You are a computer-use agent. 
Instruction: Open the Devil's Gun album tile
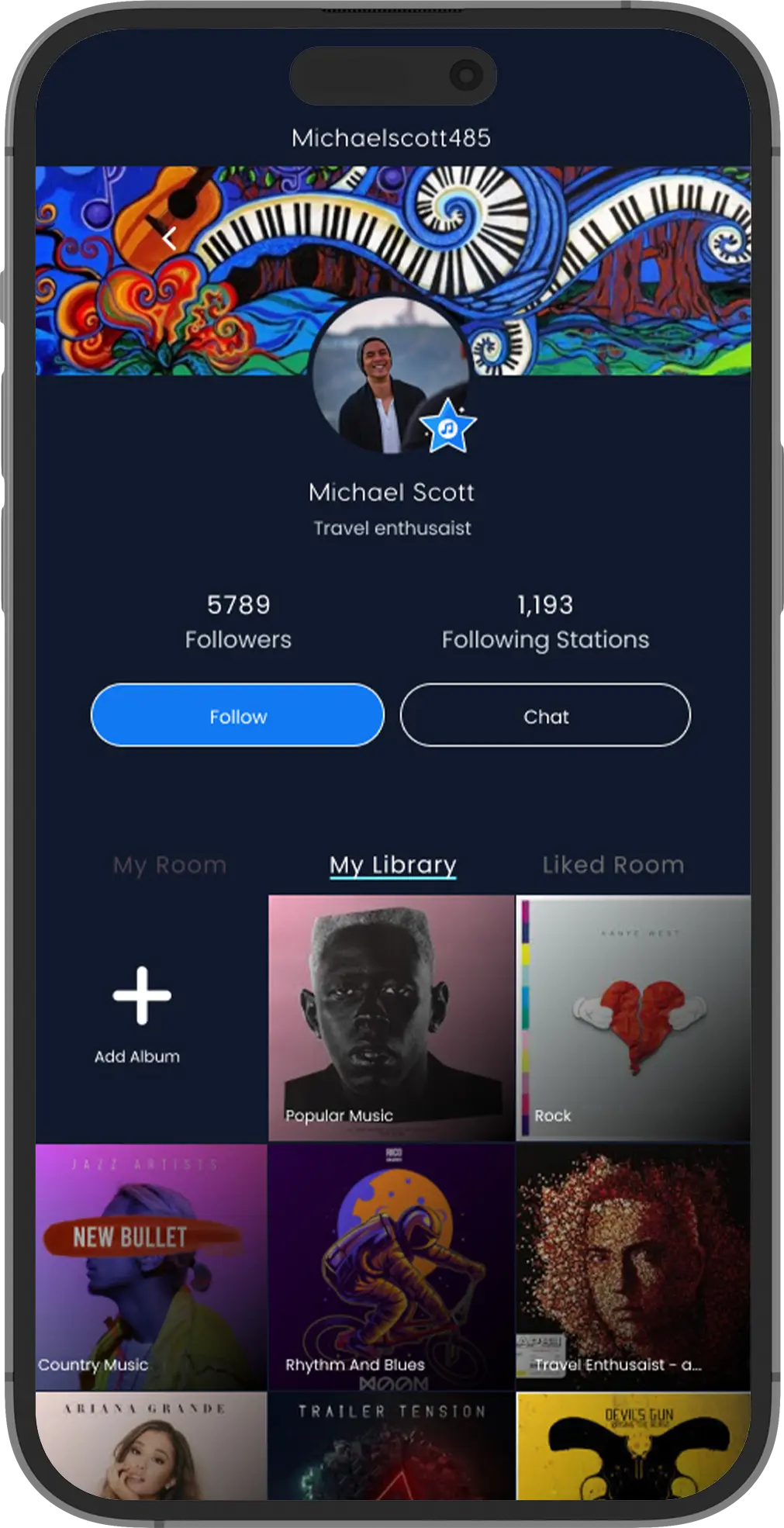pos(633,1444)
